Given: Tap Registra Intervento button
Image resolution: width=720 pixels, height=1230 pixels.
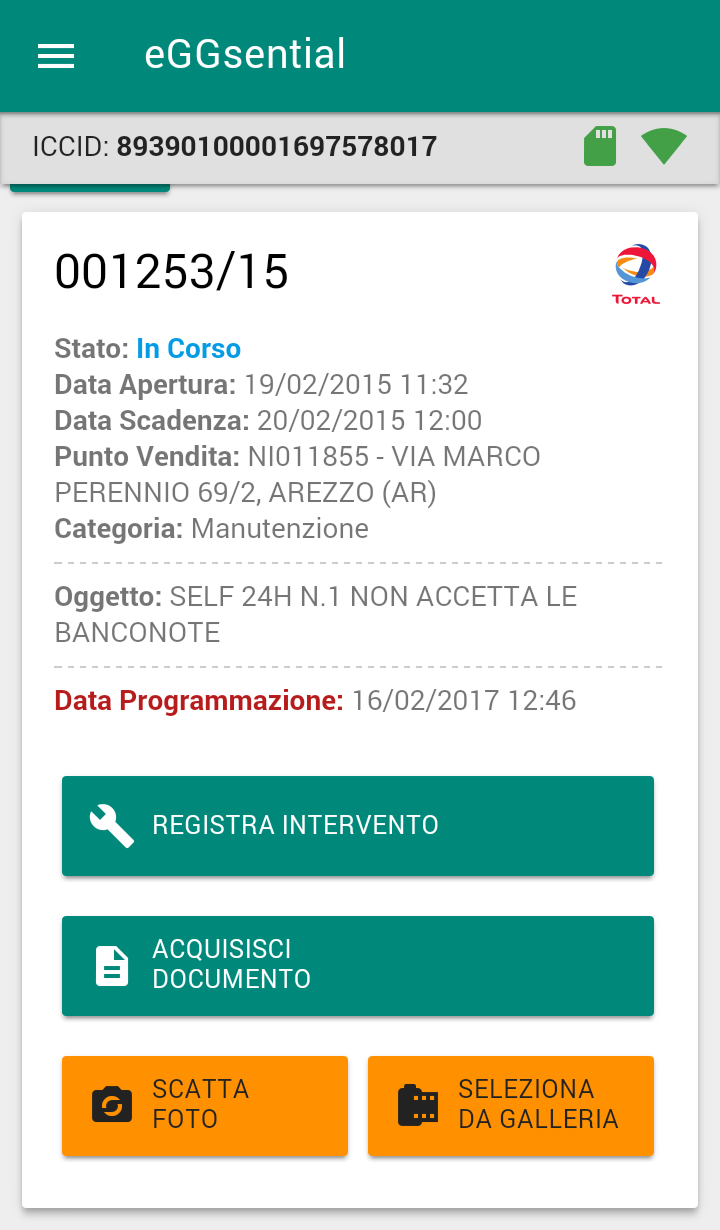Looking at the screenshot, I should click(x=357, y=826).
